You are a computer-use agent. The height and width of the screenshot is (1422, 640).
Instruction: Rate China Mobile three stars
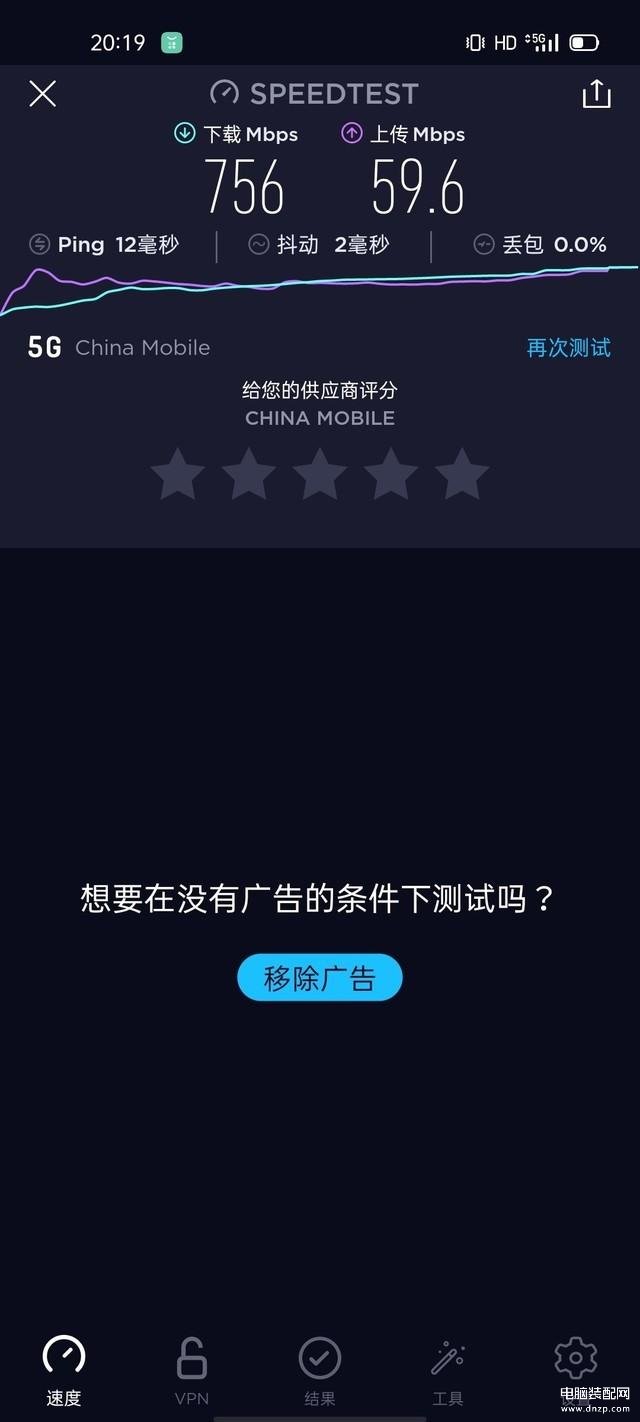(320, 473)
